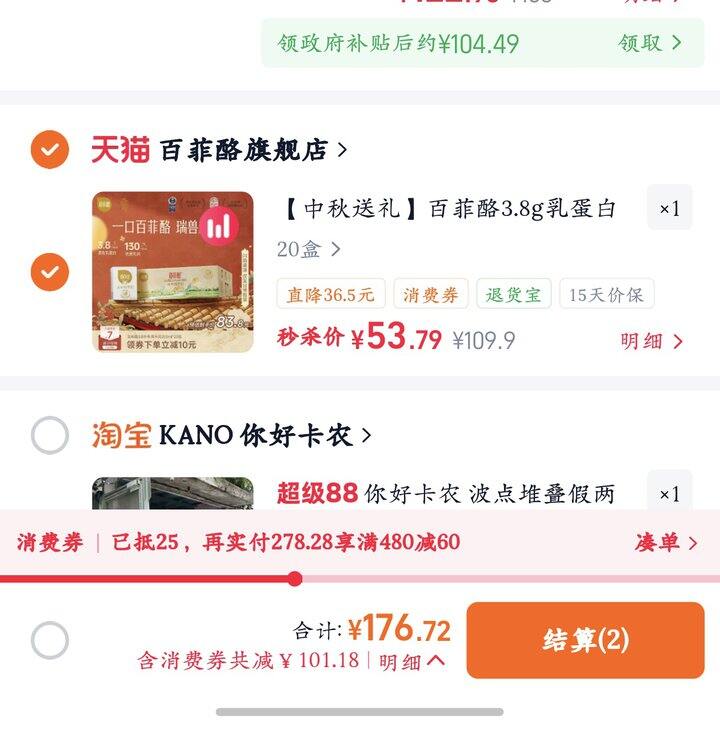Claim the government subsidy via 领取
This screenshot has width=720, height=730.
(649, 43)
